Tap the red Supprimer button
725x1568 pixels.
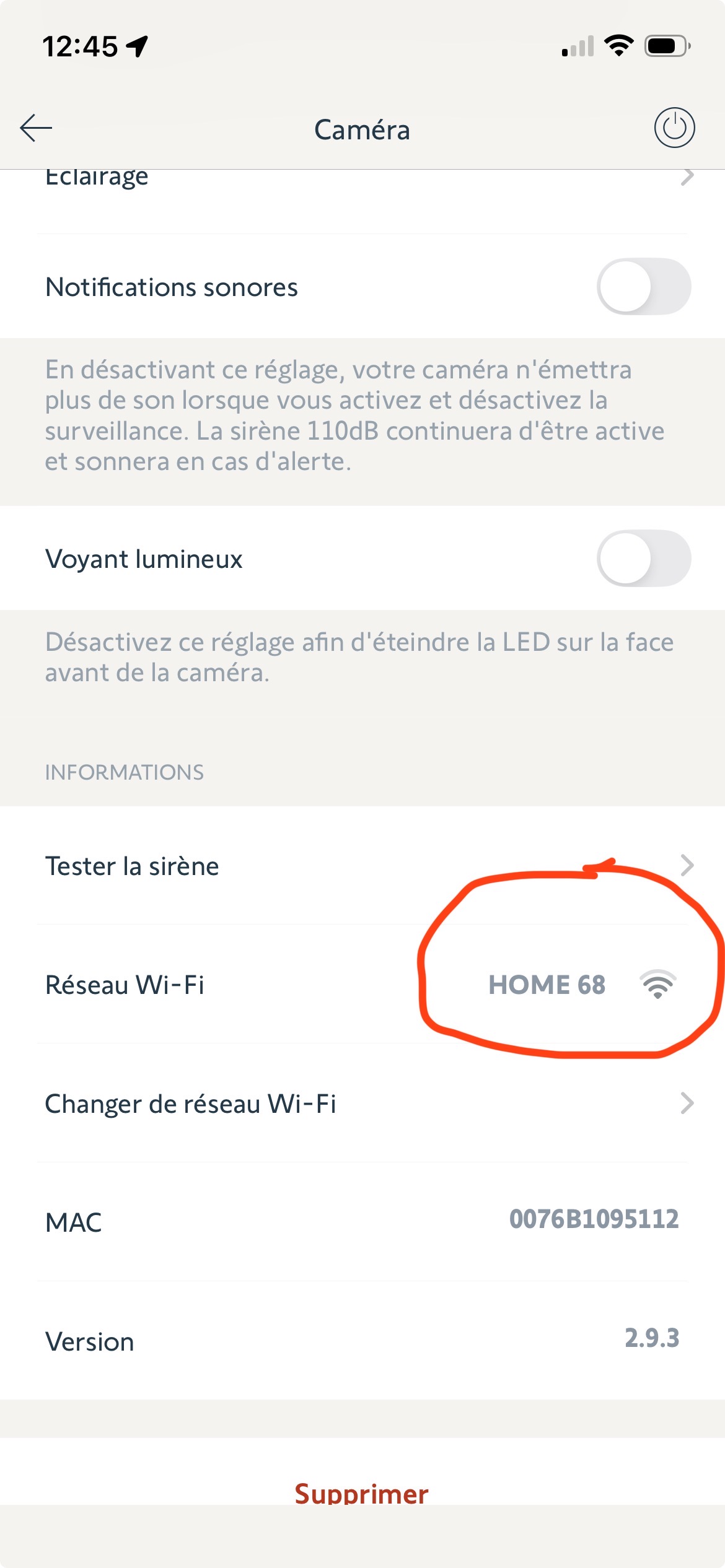click(361, 1492)
